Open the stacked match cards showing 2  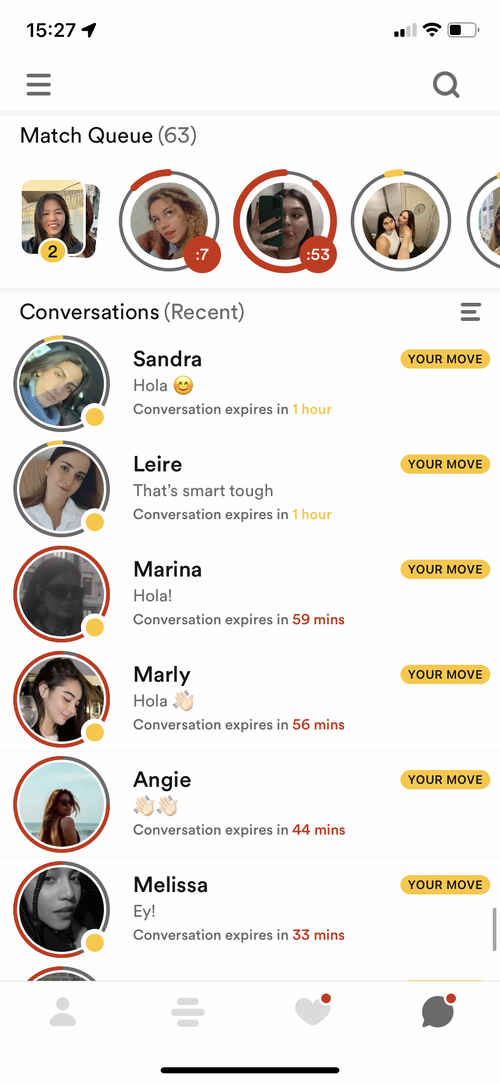60,219
